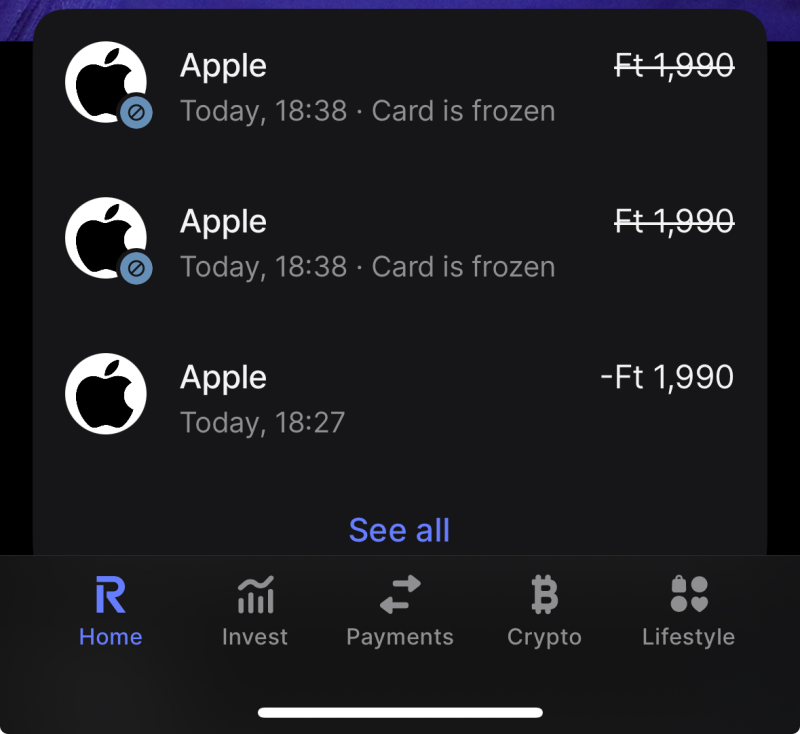The width and height of the screenshot is (800, 734).
Task: Select the Crypto tab
Action: [x=544, y=611]
